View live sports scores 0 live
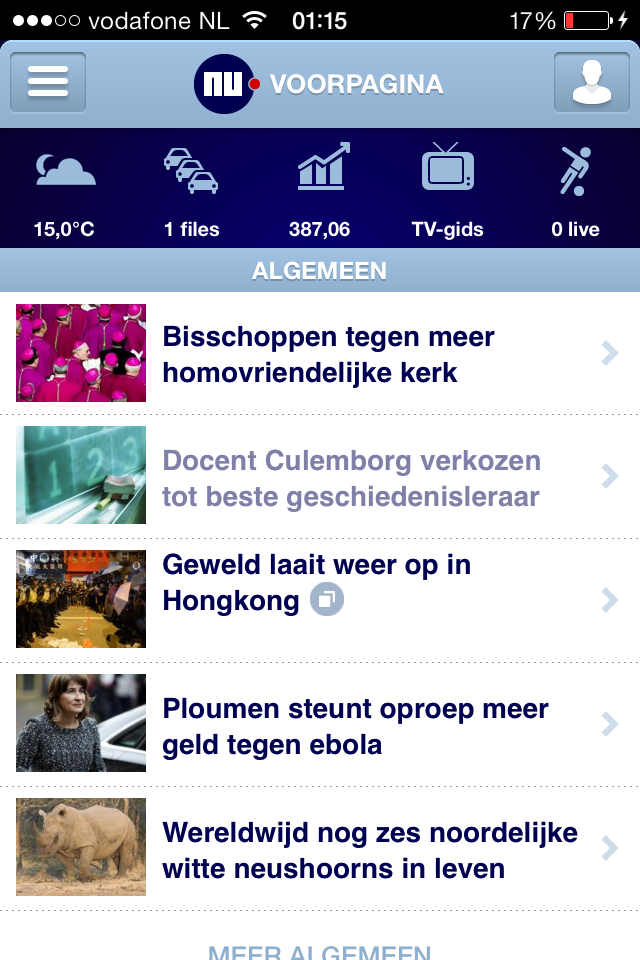 pos(575,190)
